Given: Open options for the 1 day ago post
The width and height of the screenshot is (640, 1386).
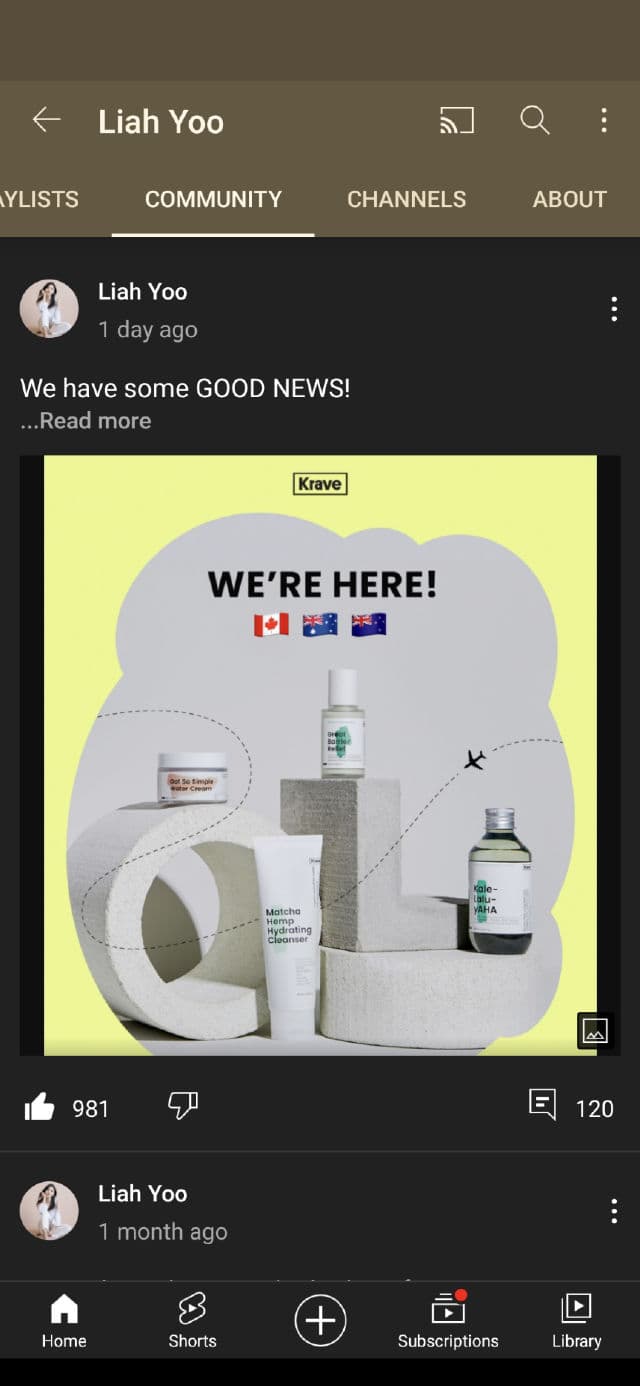Looking at the screenshot, I should 613,309.
